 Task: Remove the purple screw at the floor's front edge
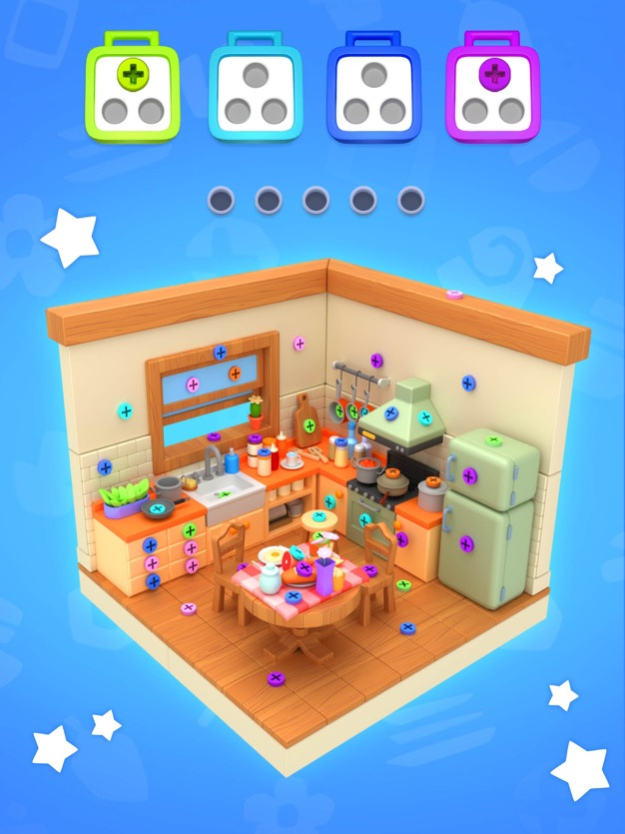click(275, 679)
